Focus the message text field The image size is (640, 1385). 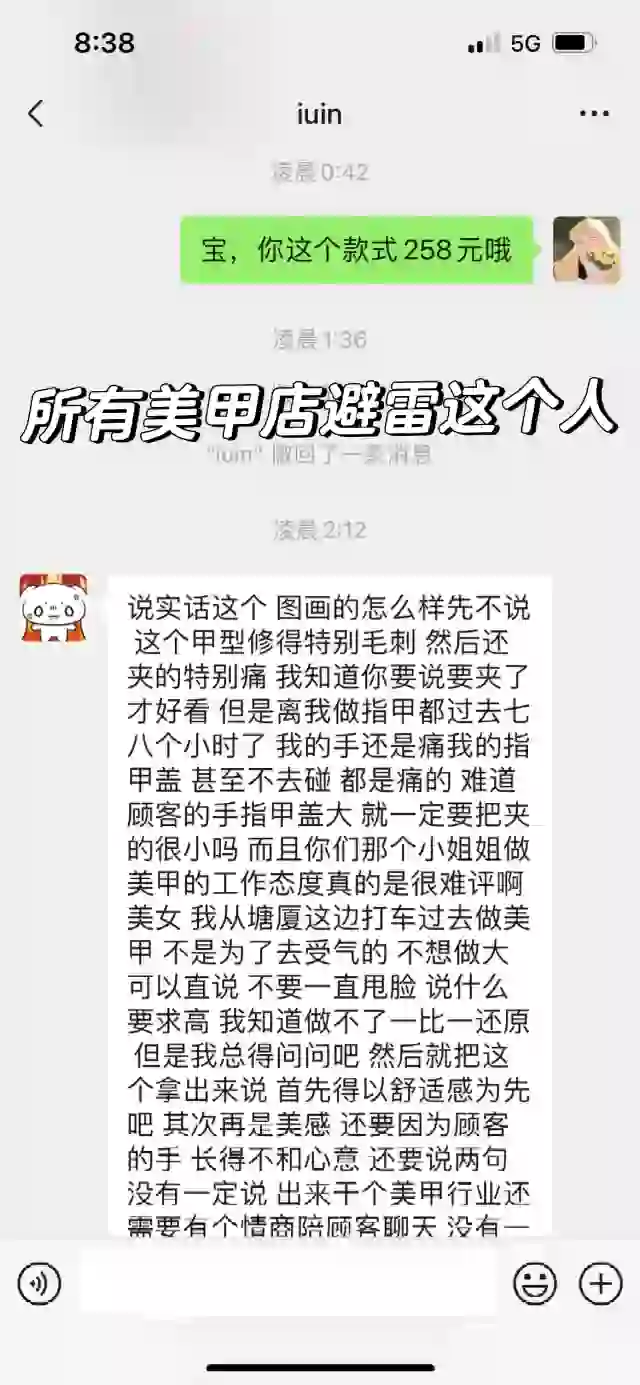[287, 1283]
